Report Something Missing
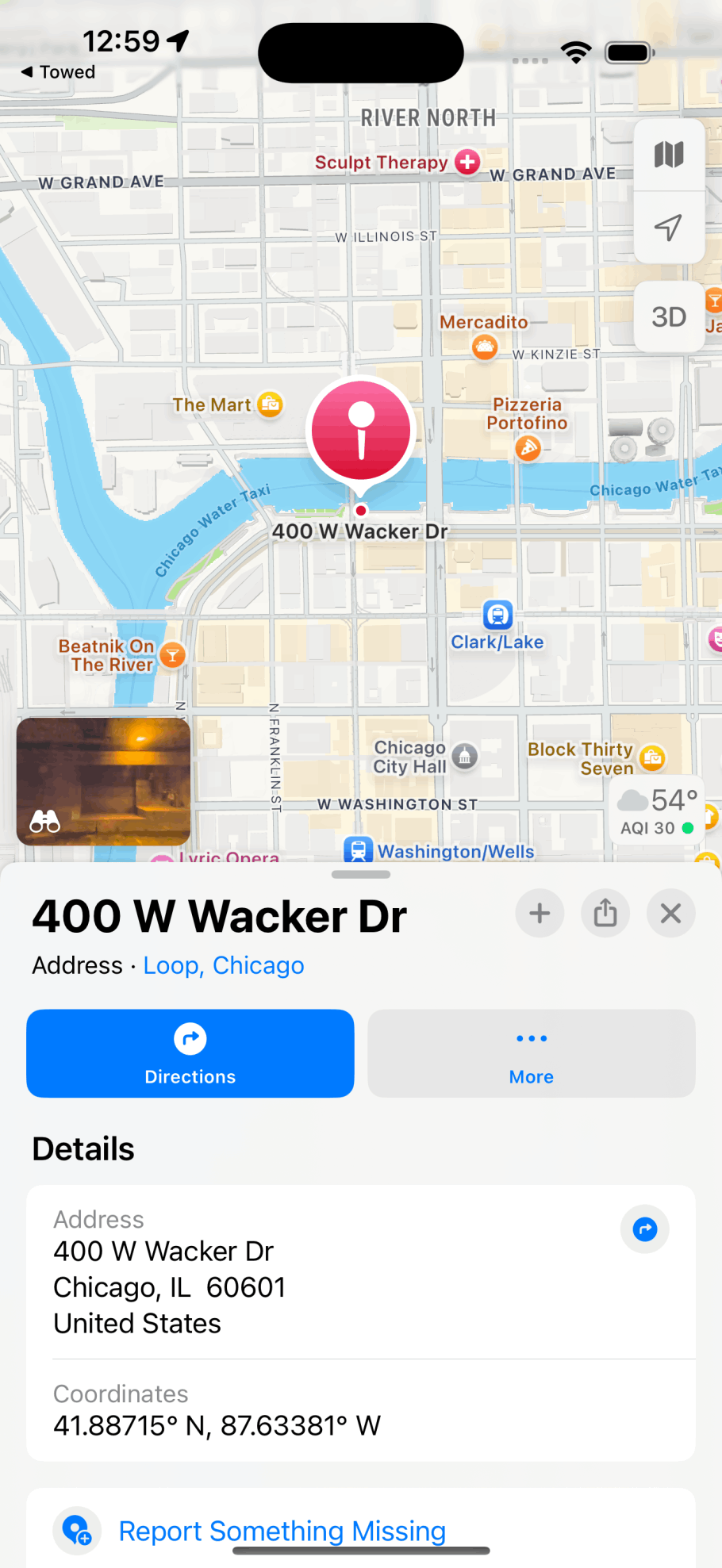Image resolution: width=722 pixels, height=1568 pixels. coord(282,1531)
